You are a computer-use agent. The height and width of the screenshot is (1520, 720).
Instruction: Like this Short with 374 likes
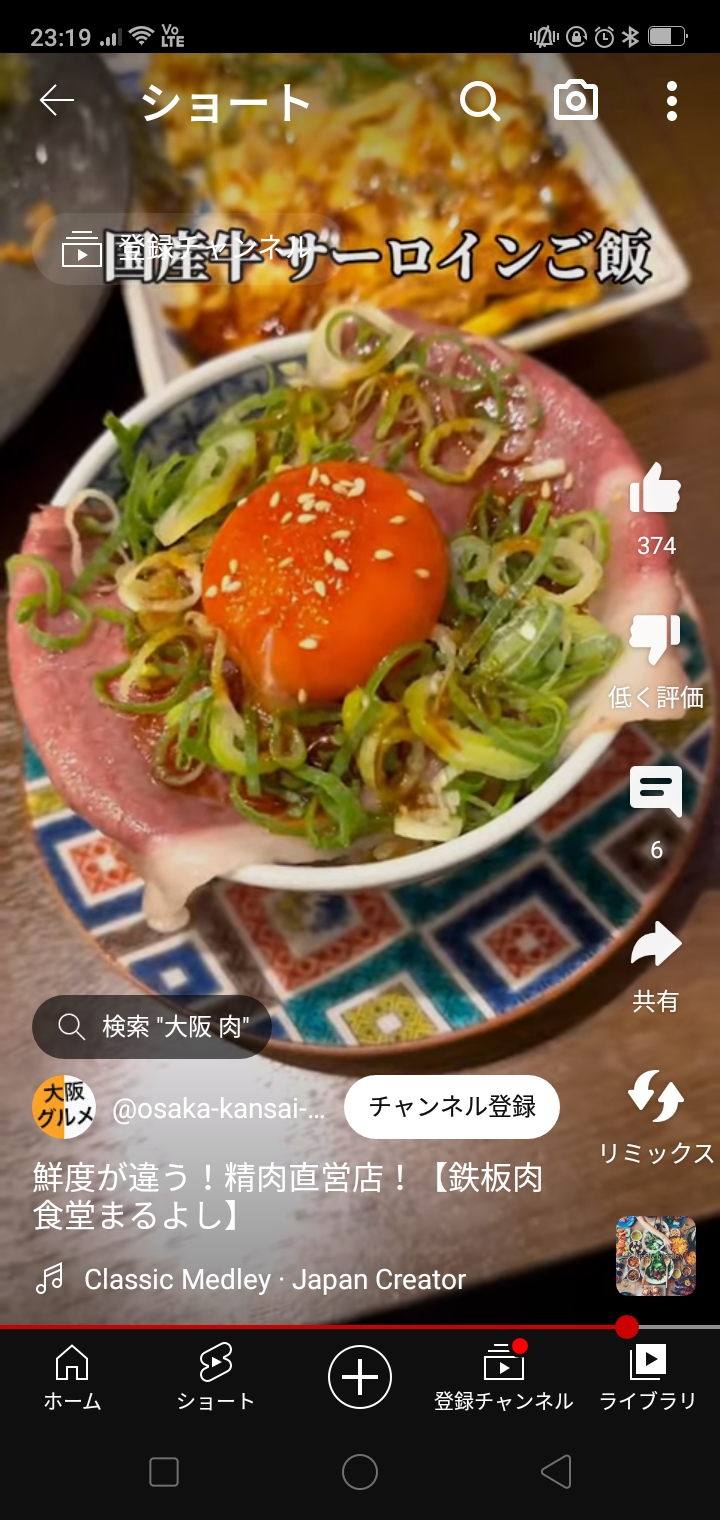(655, 492)
